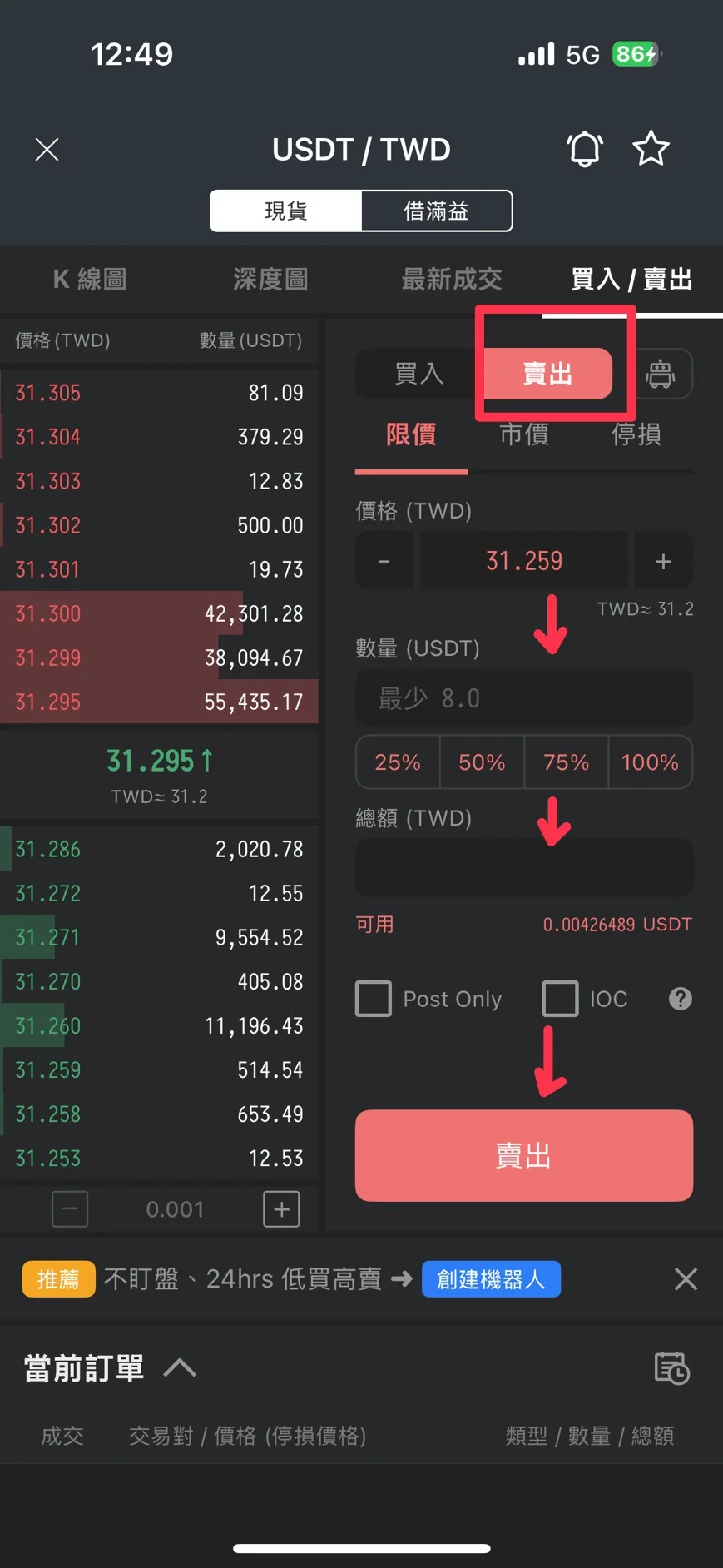
Task: Open the trading bot icon
Action: tap(661, 374)
